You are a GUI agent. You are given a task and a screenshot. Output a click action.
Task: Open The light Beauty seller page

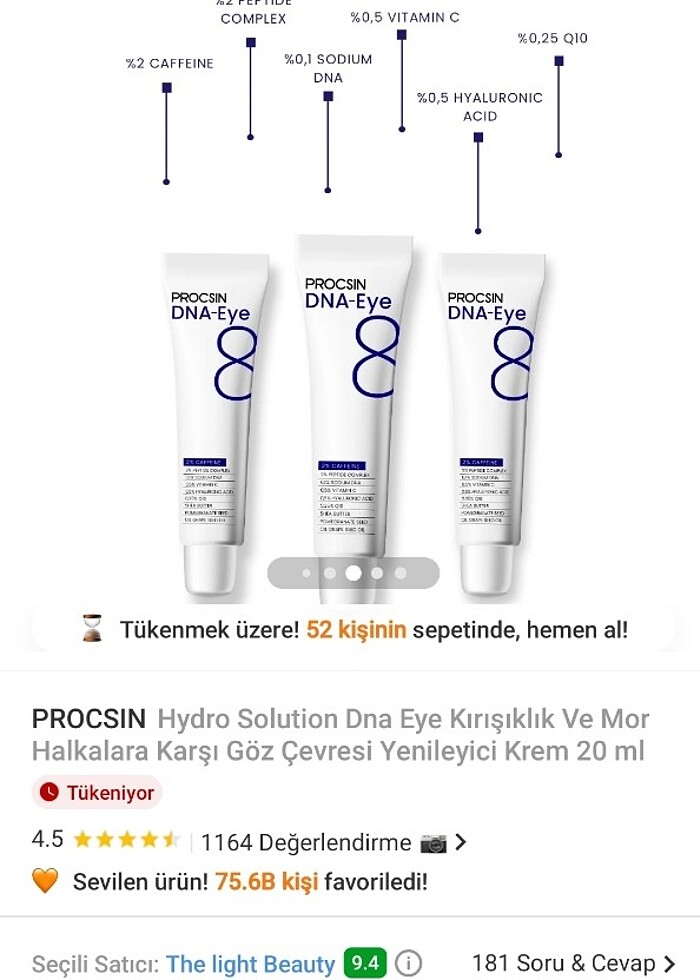tap(250, 964)
